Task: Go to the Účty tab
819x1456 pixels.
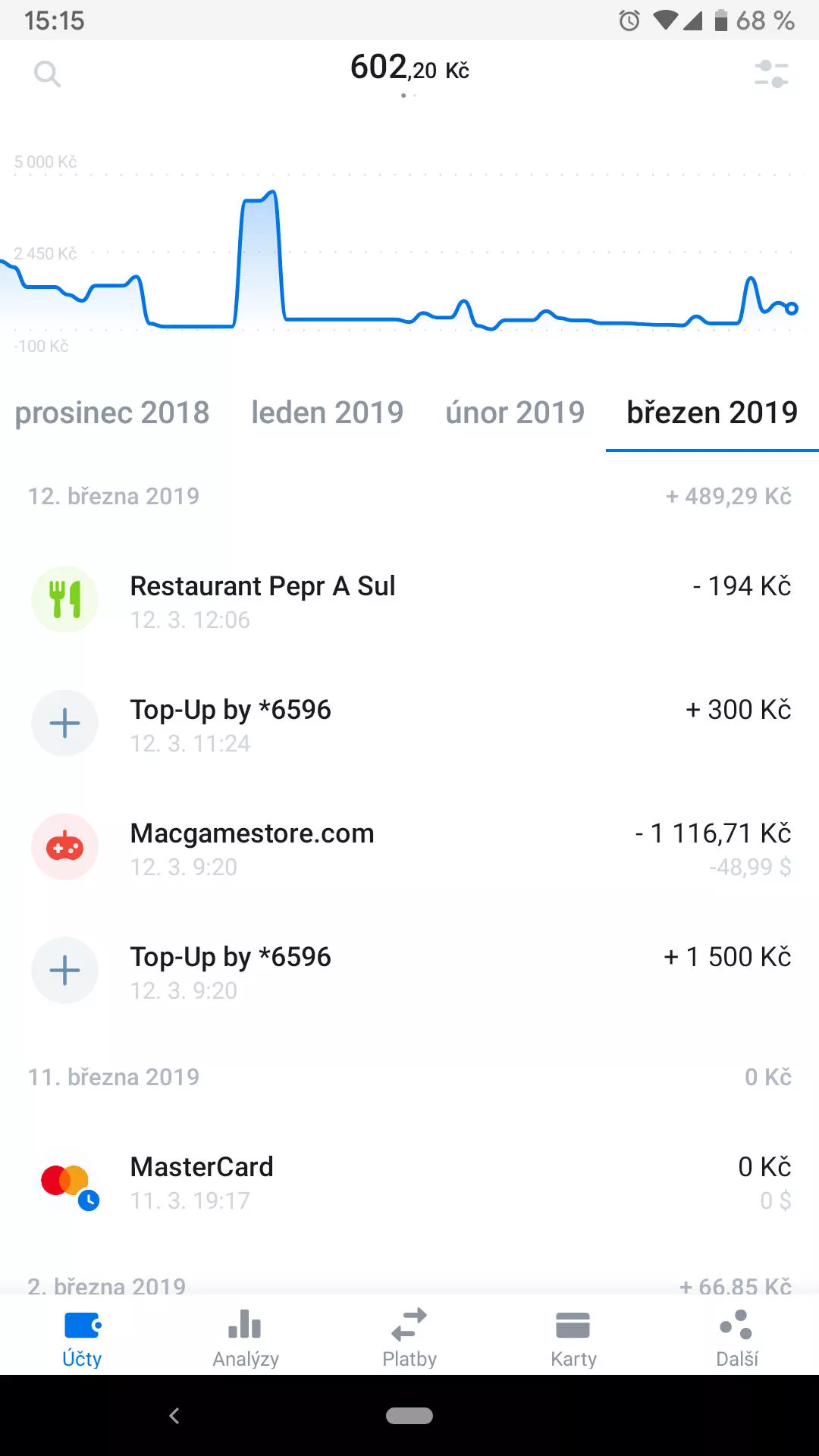Action: tap(82, 1338)
